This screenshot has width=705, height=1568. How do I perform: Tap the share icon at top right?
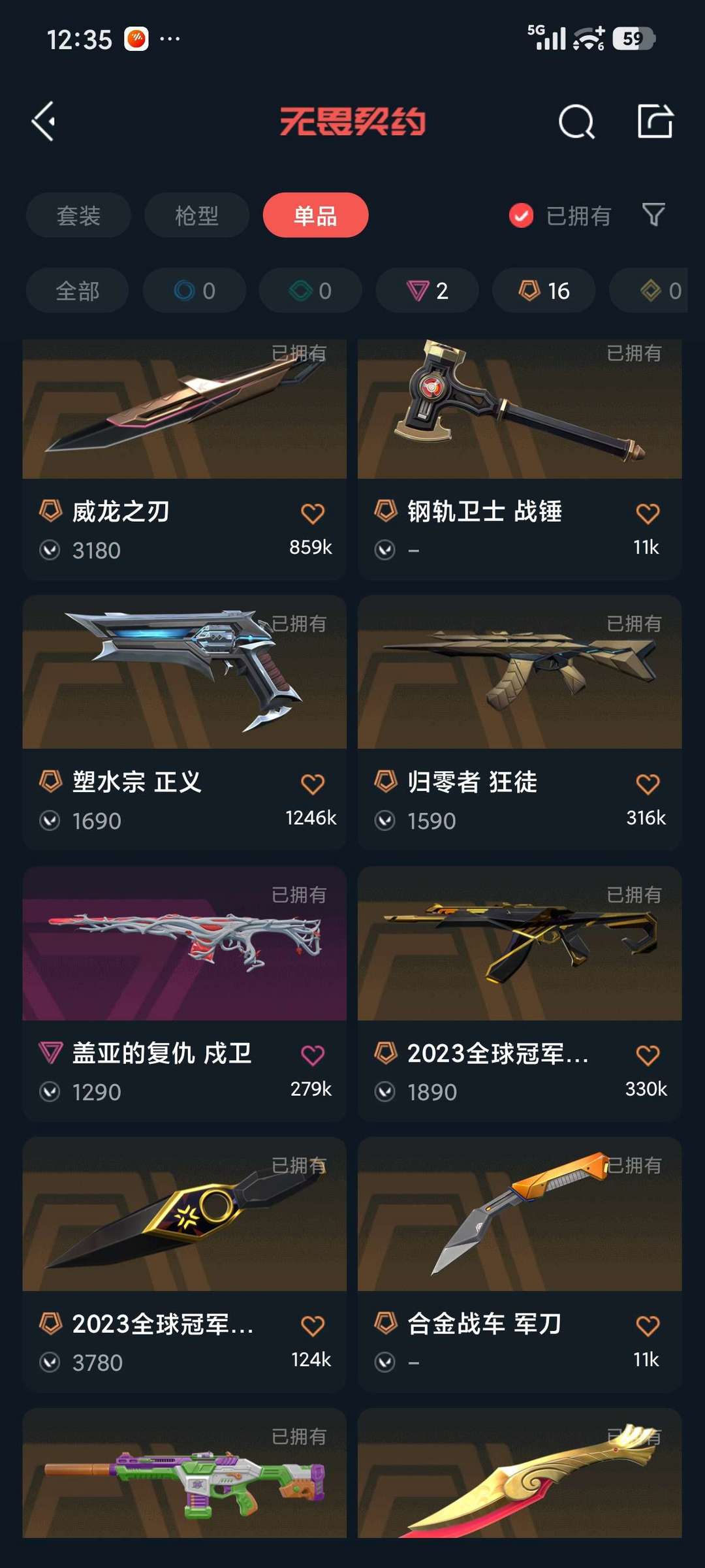[655, 121]
